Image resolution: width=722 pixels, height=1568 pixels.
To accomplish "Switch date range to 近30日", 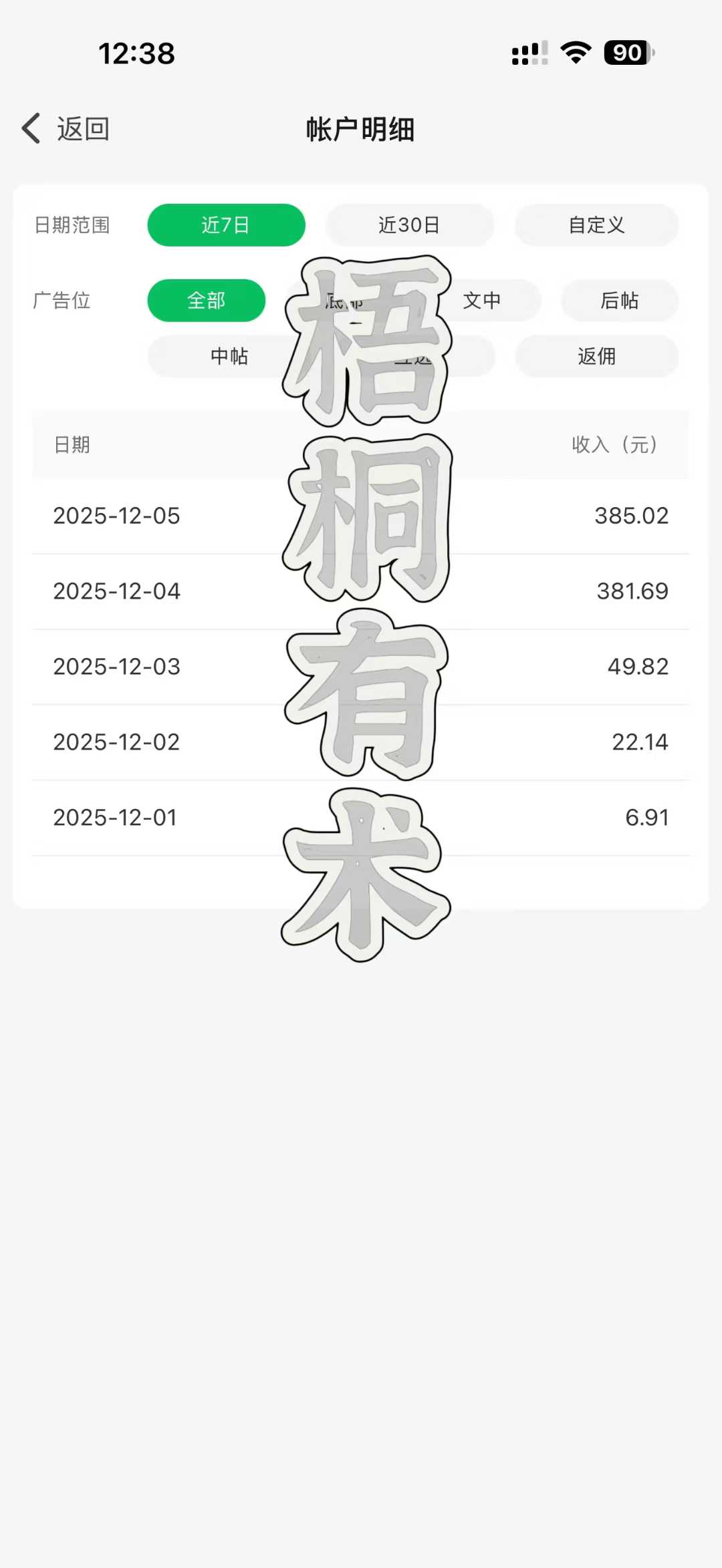I will point(409,225).
